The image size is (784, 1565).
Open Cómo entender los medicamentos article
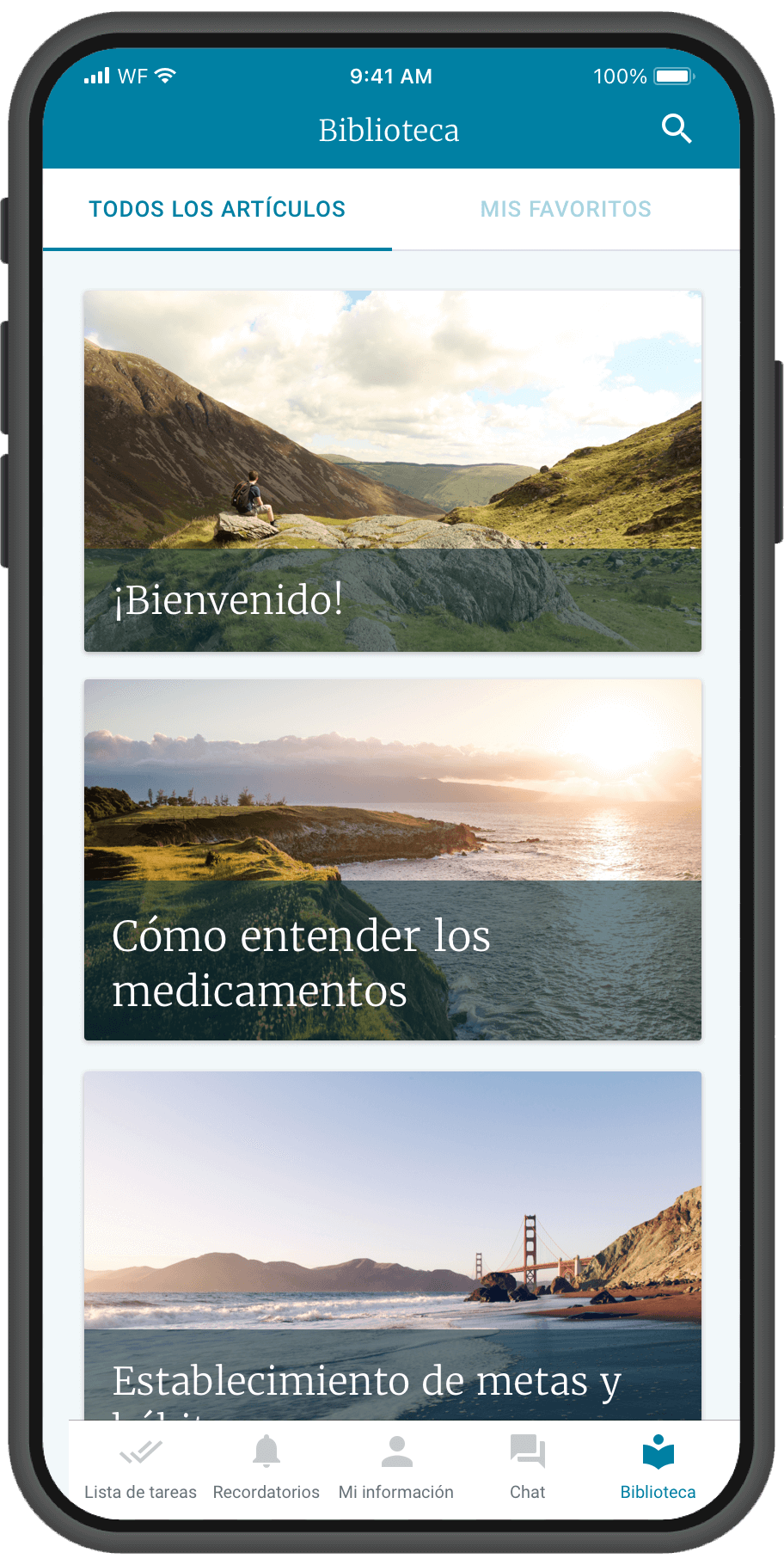click(x=392, y=859)
